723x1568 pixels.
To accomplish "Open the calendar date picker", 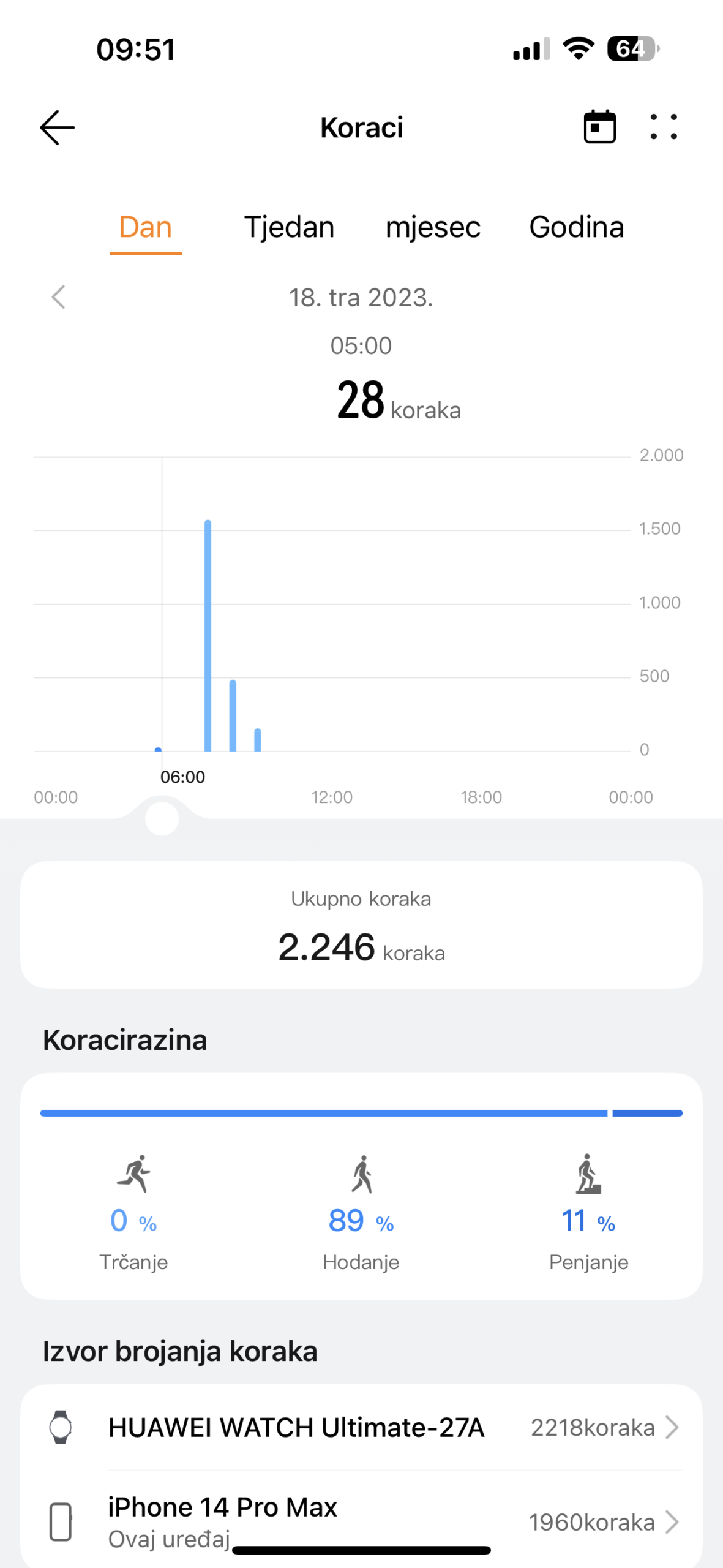I will click(x=599, y=127).
